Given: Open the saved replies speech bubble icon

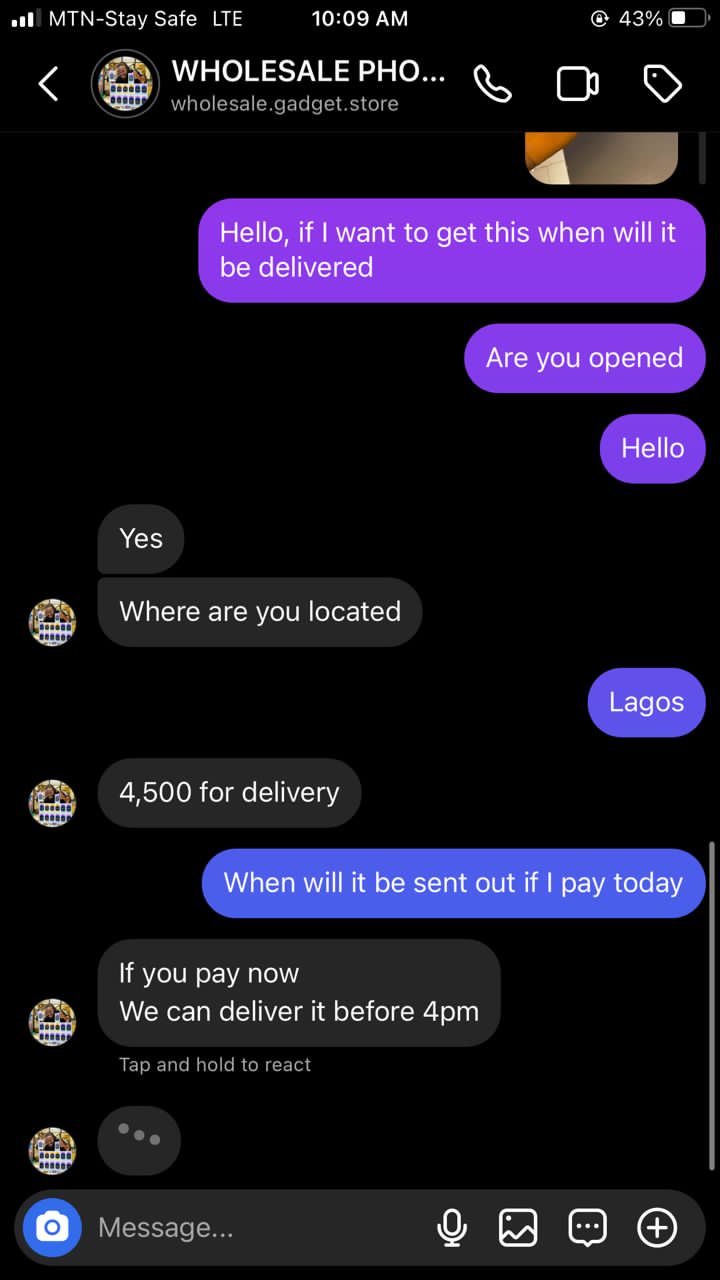Looking at the screenshot, I should click(x=587, y=1227).
